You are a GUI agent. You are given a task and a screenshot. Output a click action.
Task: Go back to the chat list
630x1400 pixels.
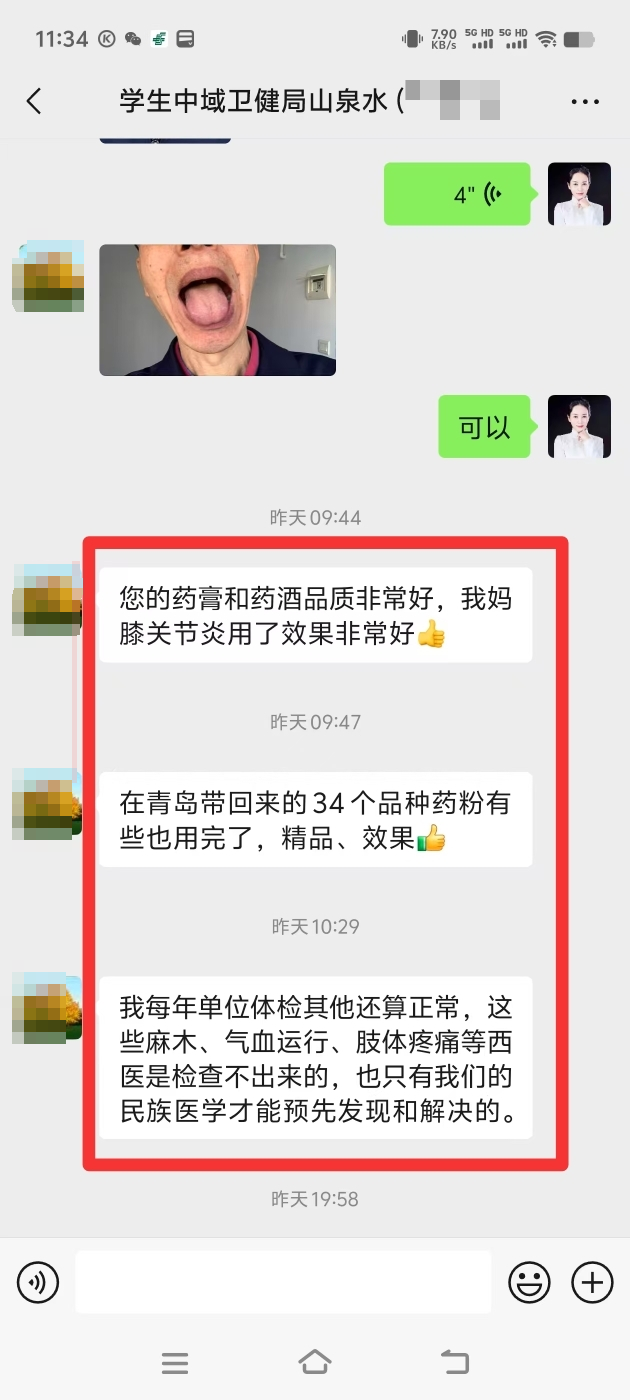(34, 101)
